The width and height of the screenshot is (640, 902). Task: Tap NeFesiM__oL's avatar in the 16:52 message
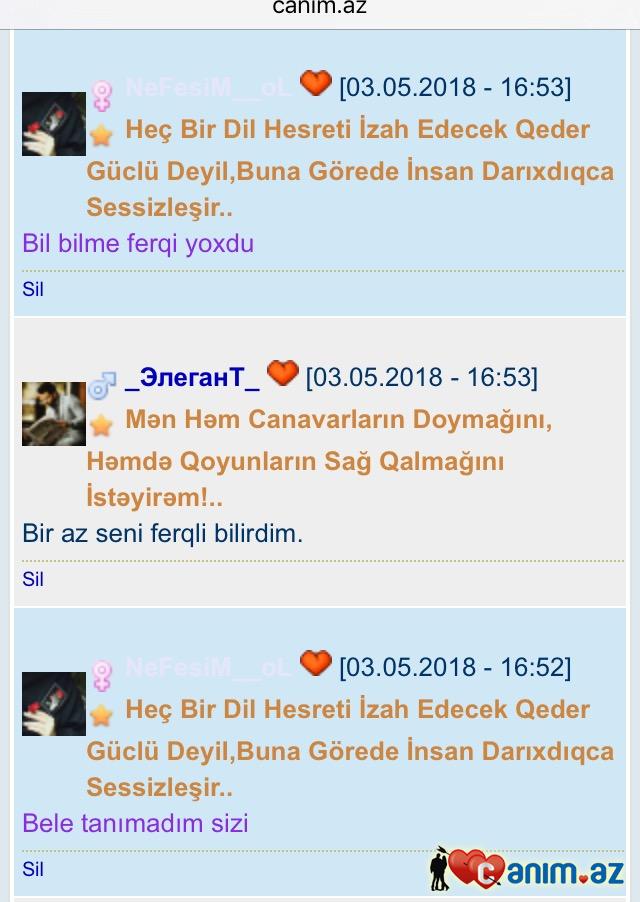point(54,703)
